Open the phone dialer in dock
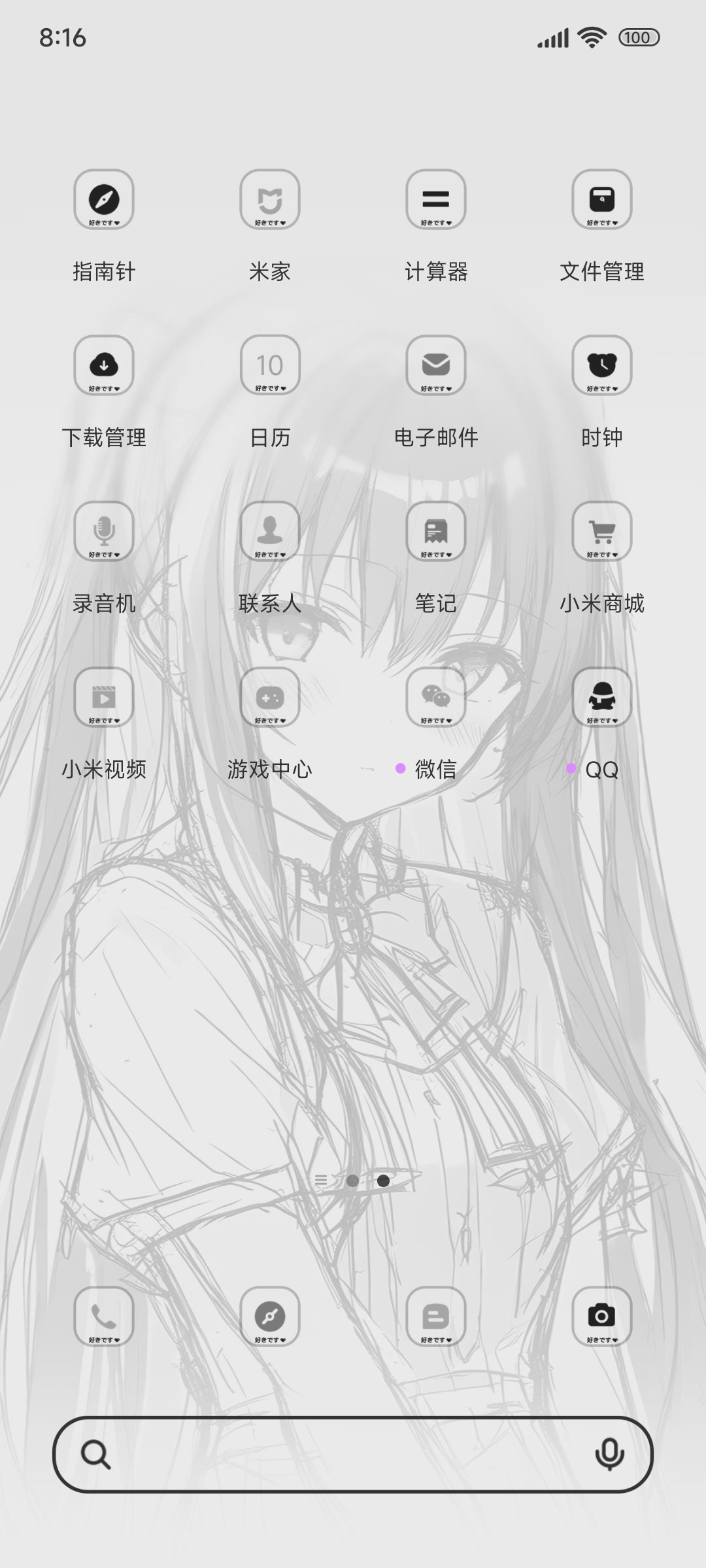706x1568 pixels. (x=104, y=1317)
